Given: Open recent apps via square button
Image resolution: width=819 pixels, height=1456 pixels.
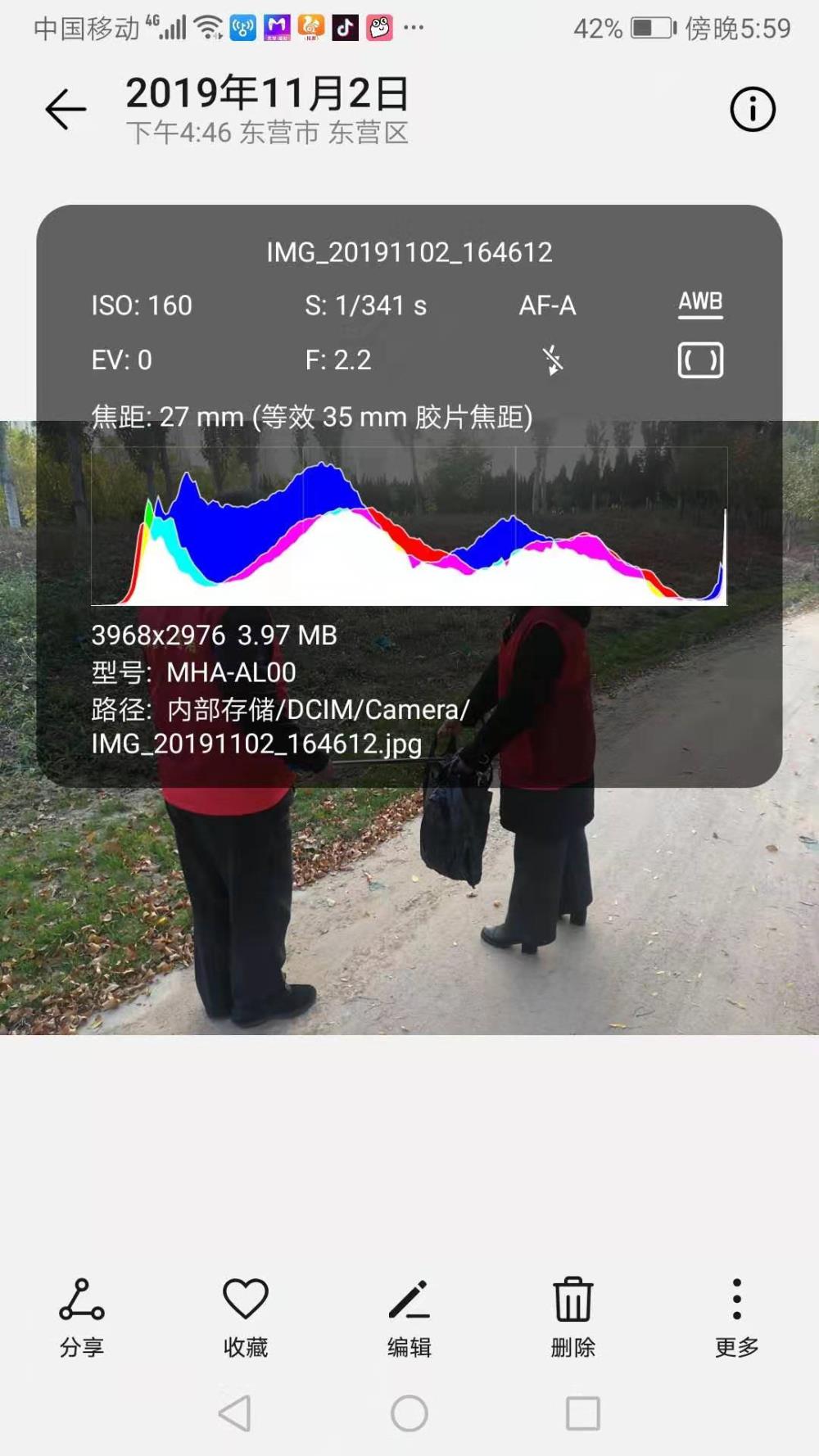Looking at the screenshot, I should [583, 1413].
